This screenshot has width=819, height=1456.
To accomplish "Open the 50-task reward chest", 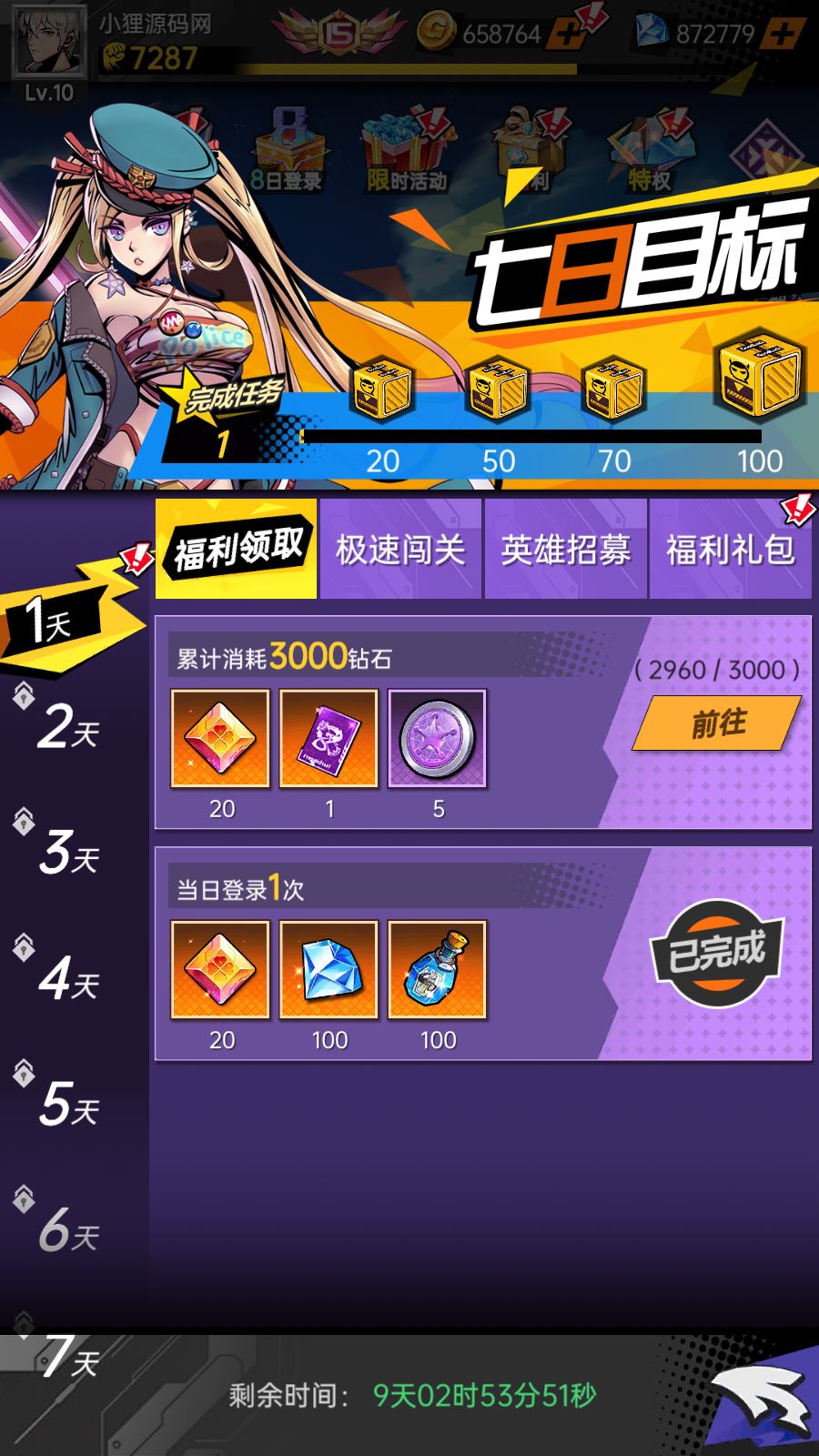I will click(x=498, y=391).
